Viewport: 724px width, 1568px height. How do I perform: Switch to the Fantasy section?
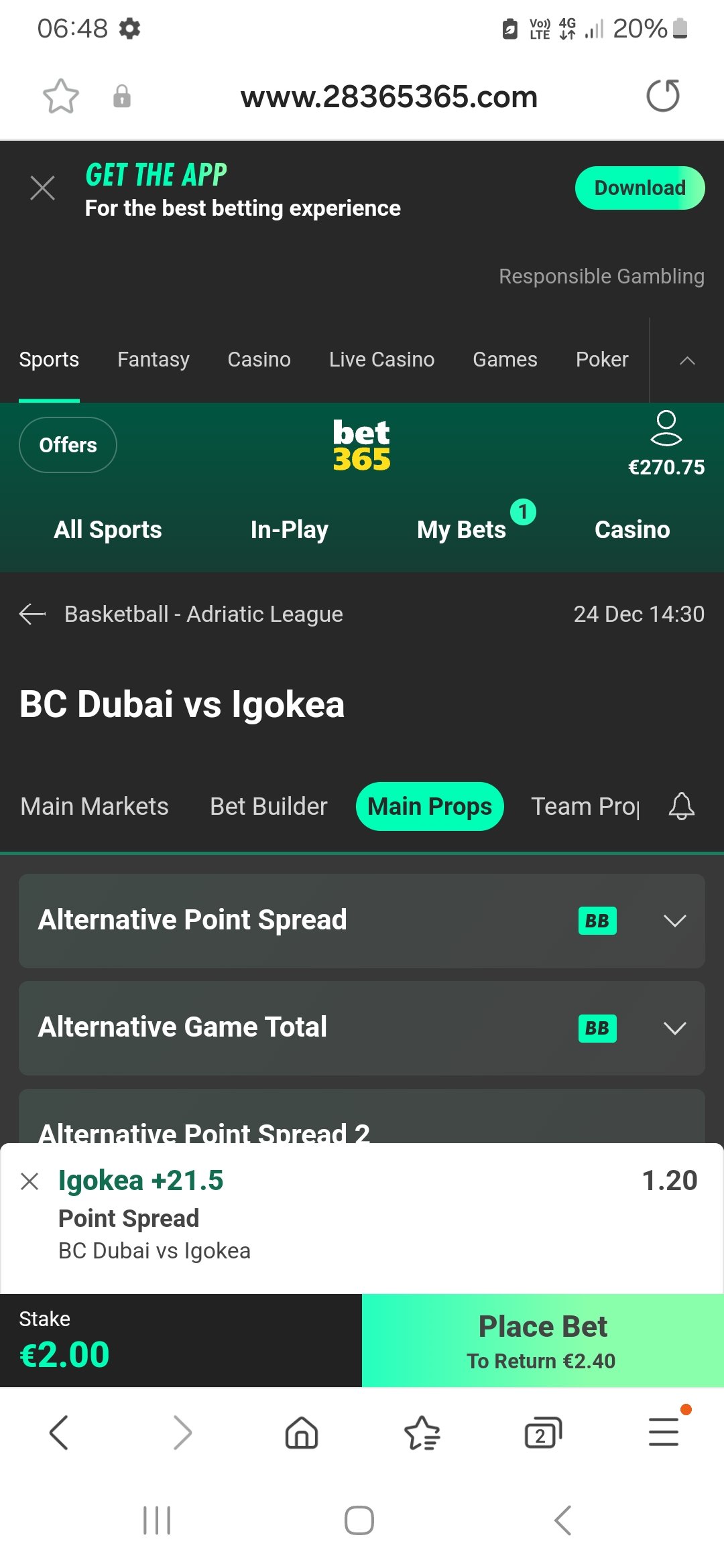click(x=154, y=360)
